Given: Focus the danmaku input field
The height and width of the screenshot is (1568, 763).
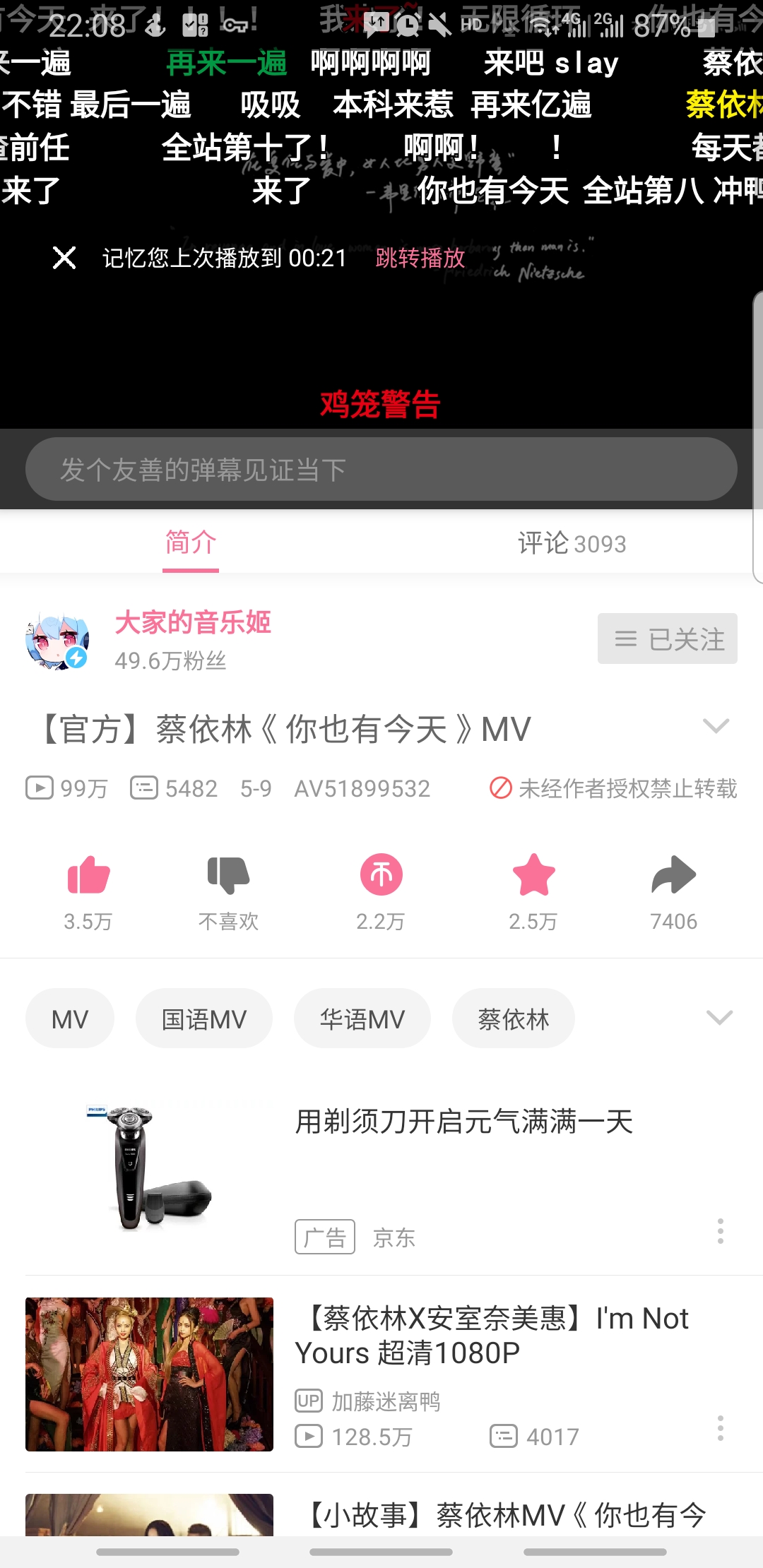Looking at the screenshot, I should [x=381, y=470].
